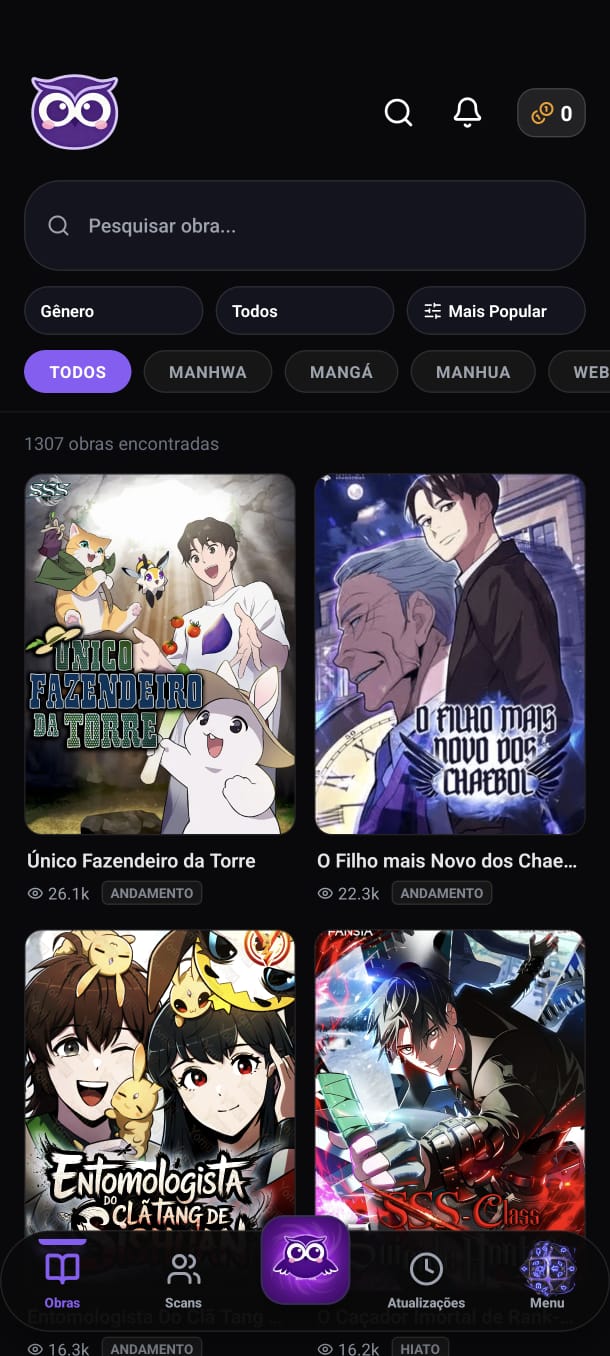Open the notifications bell
This screenshot has height=1356, width=610.
pos(467,113)
